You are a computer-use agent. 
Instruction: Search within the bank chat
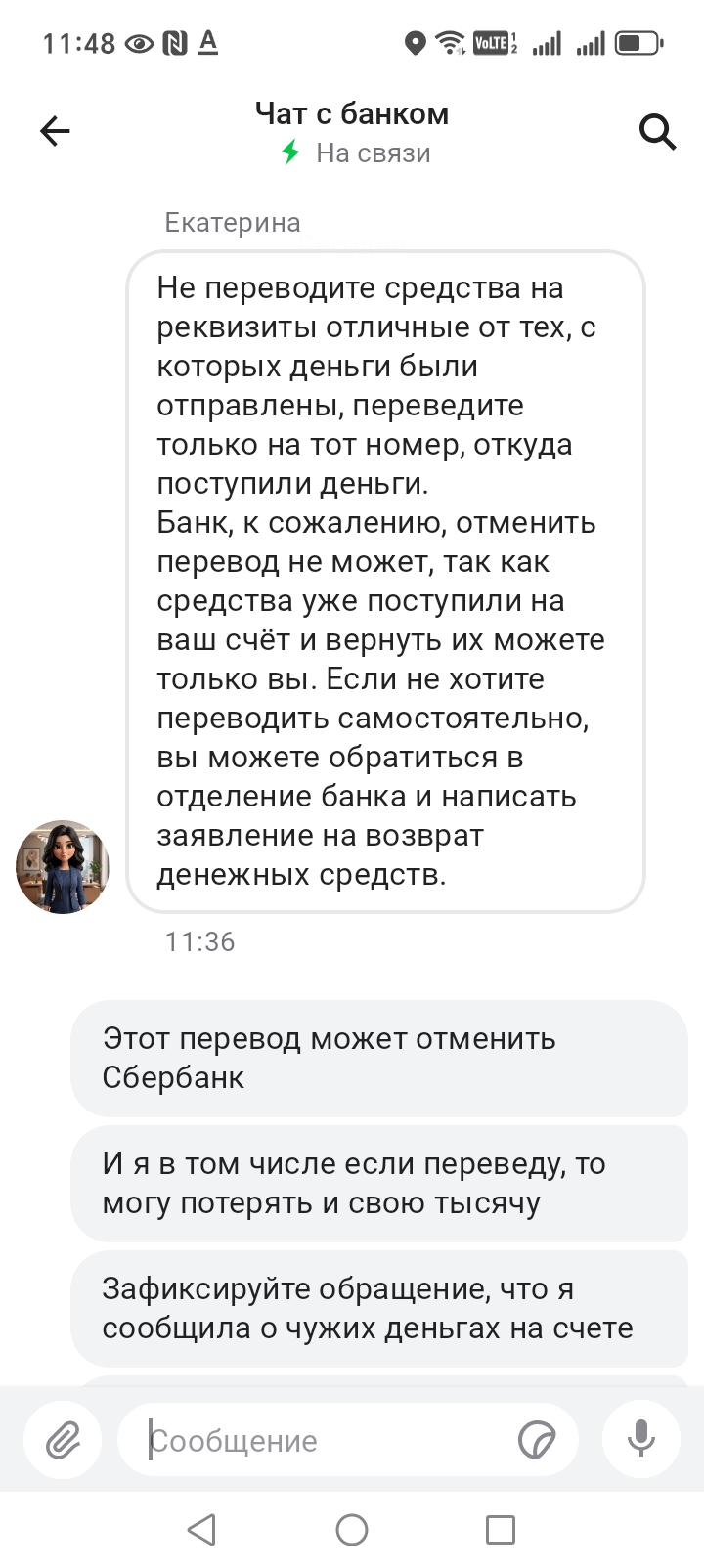pos(657,131)
